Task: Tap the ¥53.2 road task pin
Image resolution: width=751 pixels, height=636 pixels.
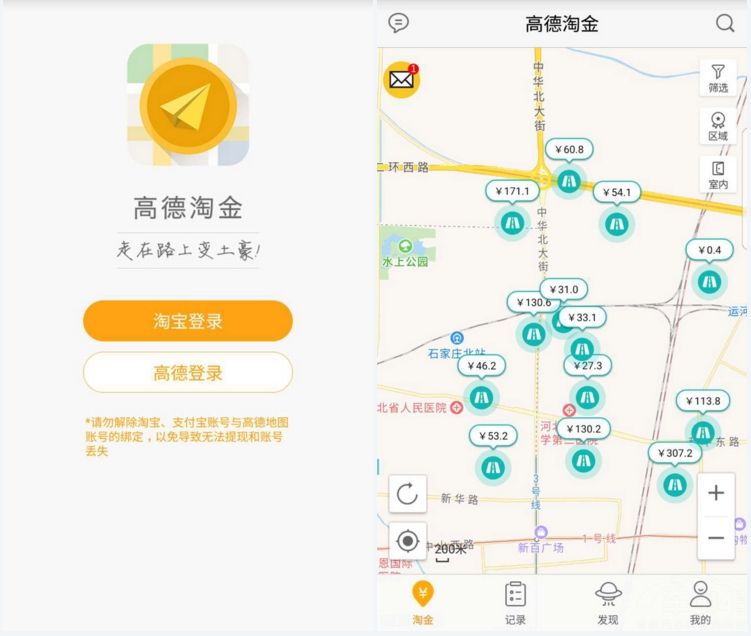Action: pyautogui.click(x=492, y=465)
